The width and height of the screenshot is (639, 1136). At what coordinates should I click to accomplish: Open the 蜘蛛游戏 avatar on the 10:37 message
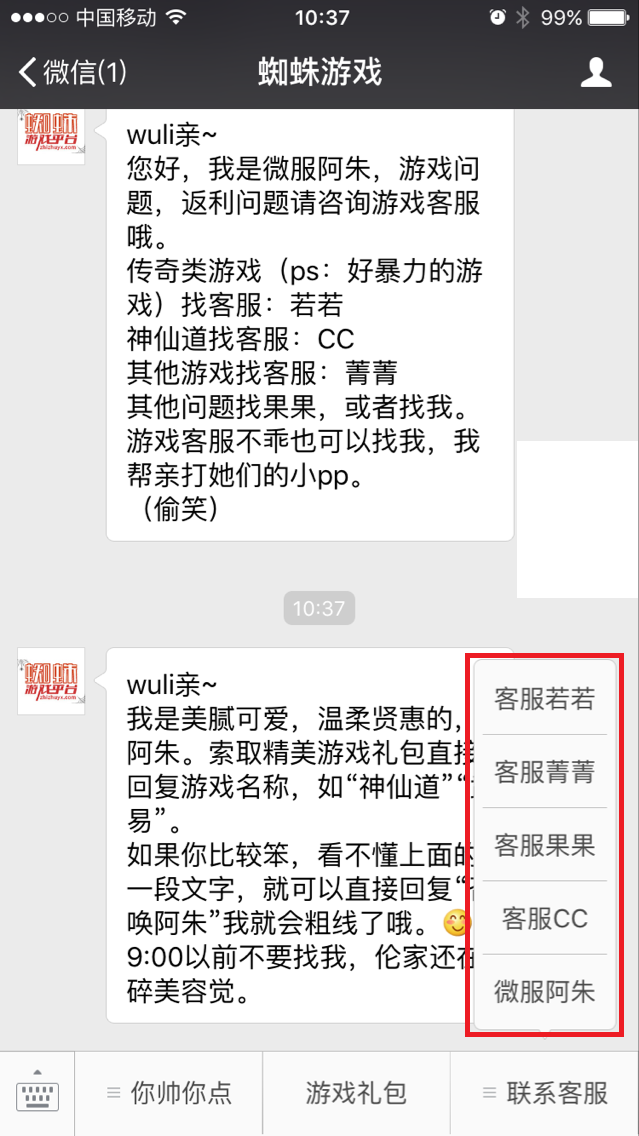pos(51,681)
